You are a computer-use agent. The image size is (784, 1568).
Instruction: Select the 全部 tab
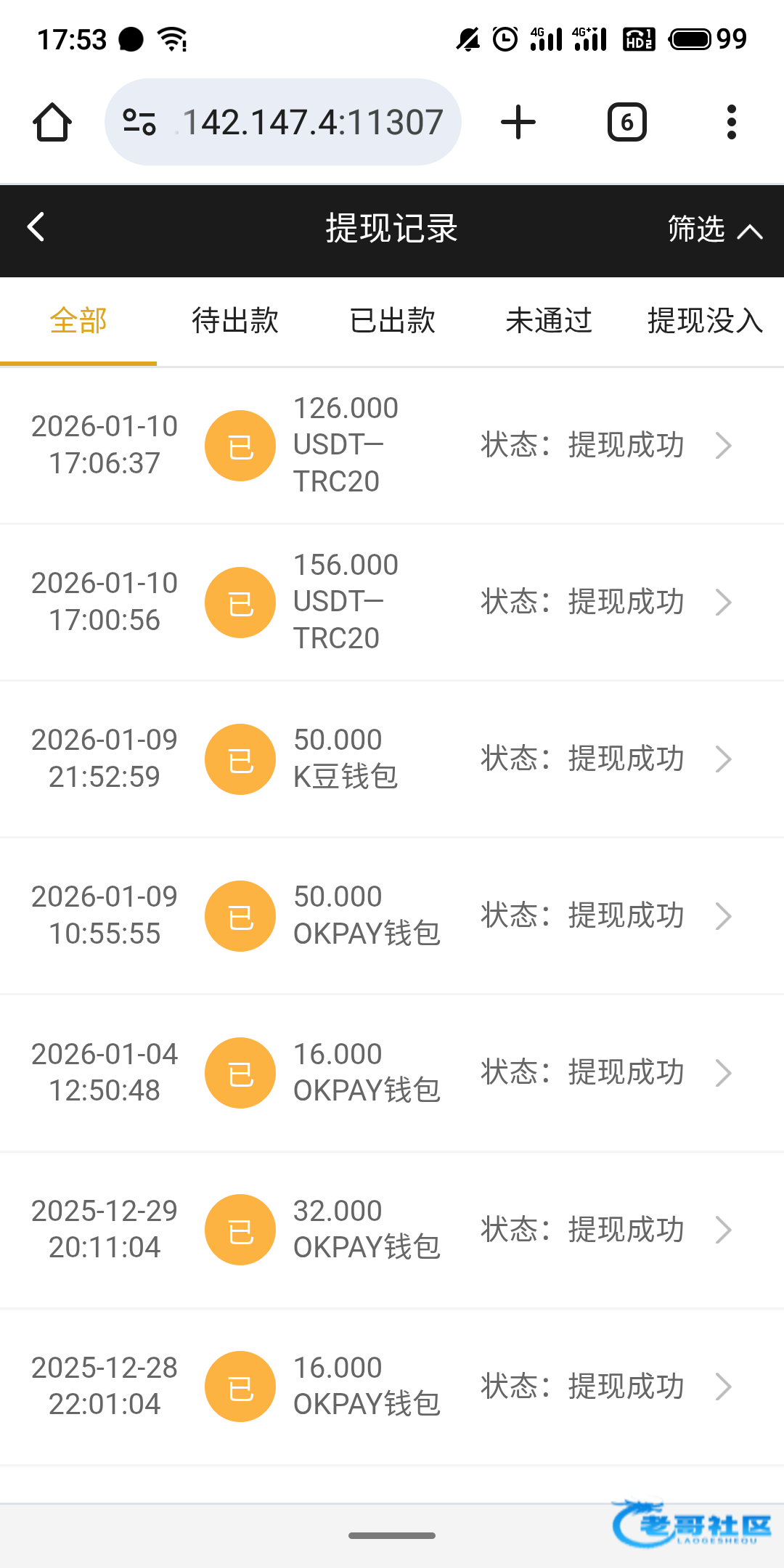78,321
